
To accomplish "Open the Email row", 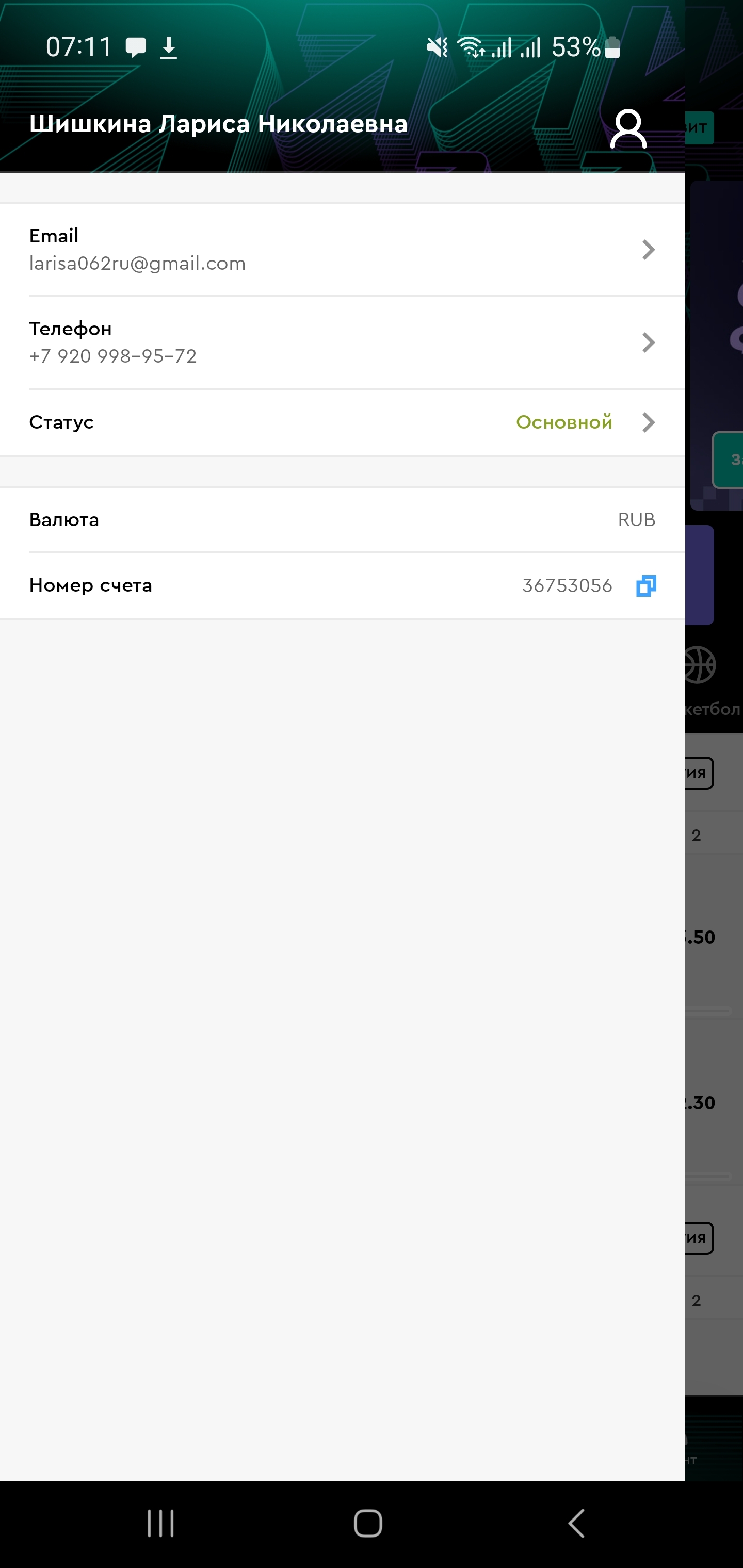I will pyautogui.click(x=342, y=250).
